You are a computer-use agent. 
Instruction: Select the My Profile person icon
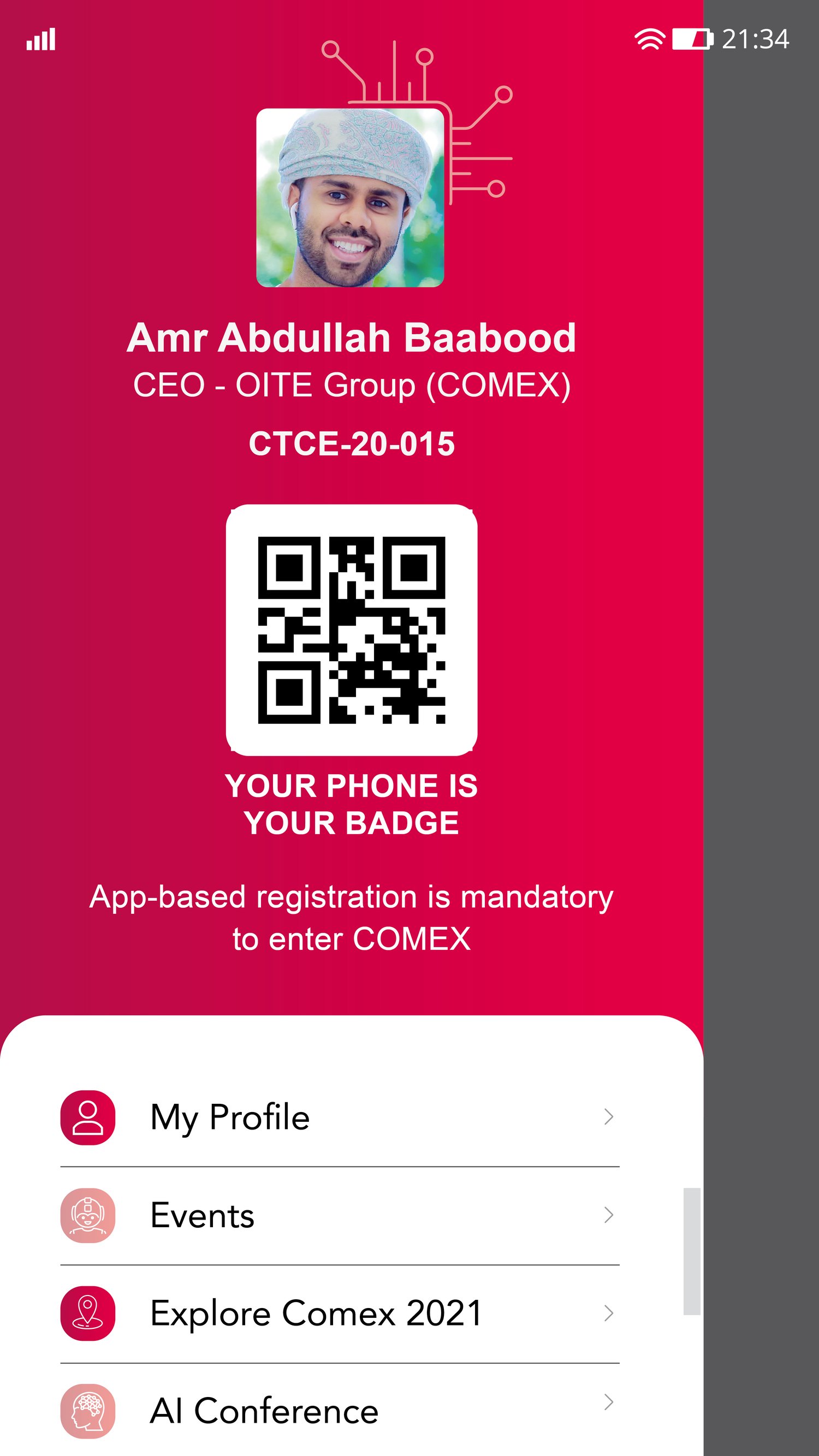[86, 1116]
